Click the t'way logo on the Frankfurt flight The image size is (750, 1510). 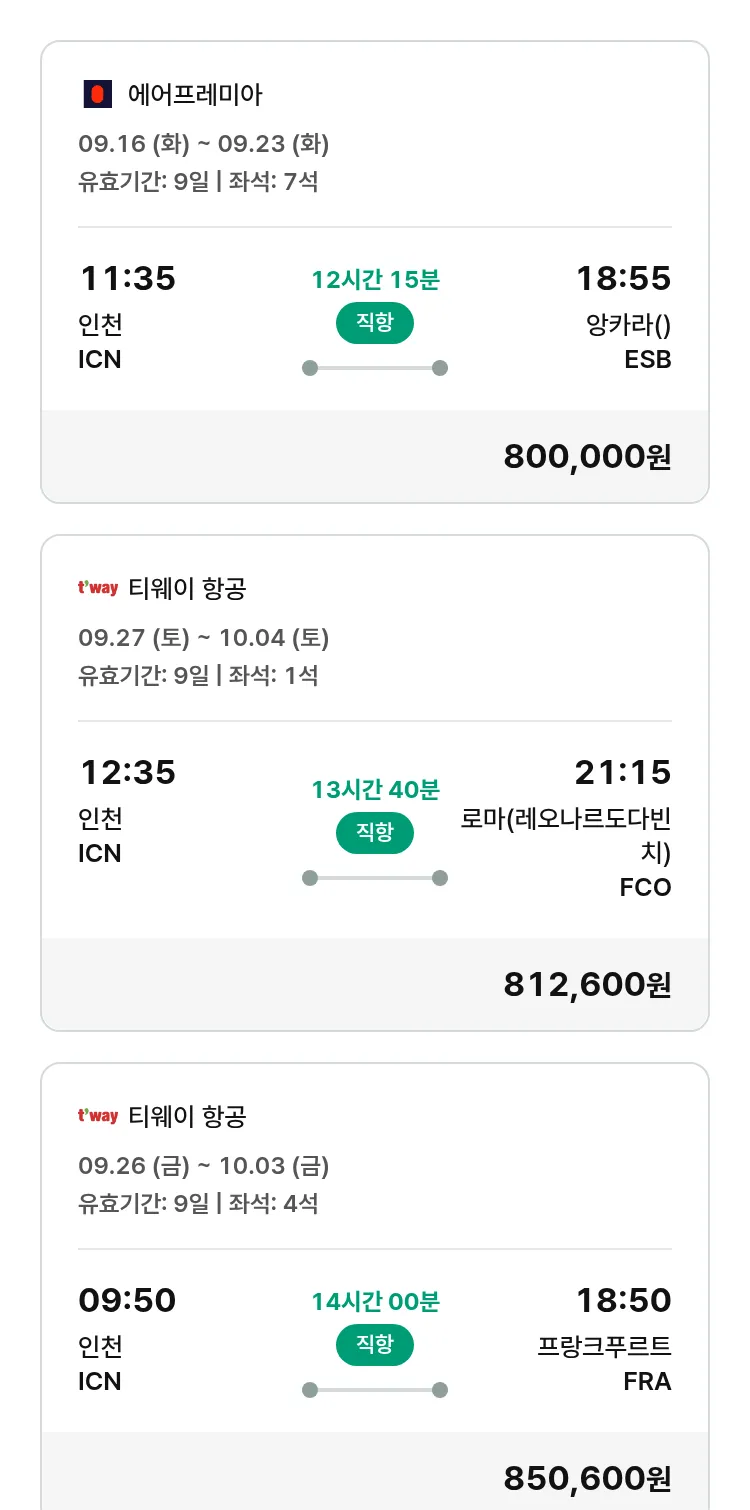(99, 1117)
